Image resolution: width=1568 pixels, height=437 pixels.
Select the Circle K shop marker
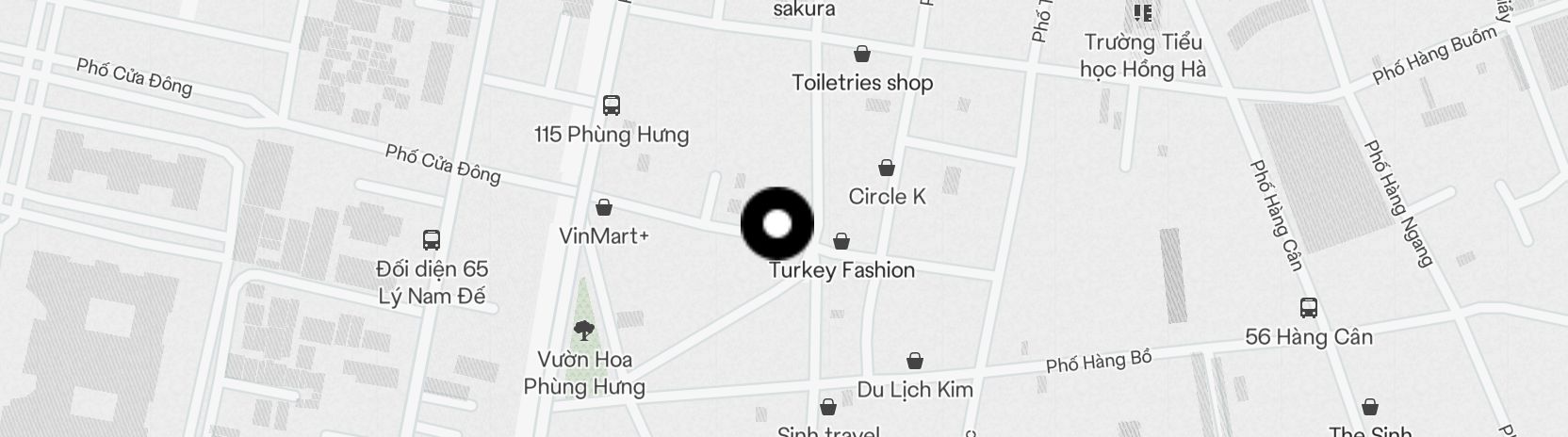tap(886, 169)
